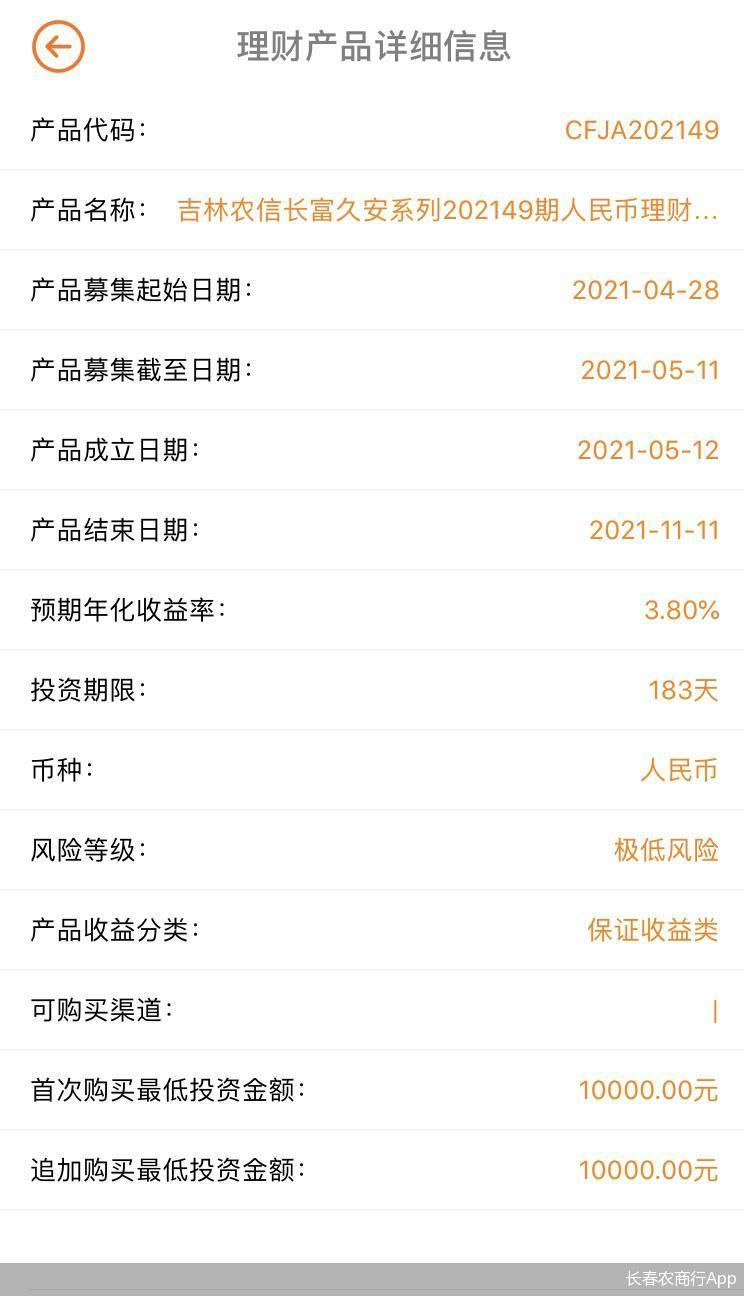
Task: Tap the currency value 人民币
Action: (682, 770)
